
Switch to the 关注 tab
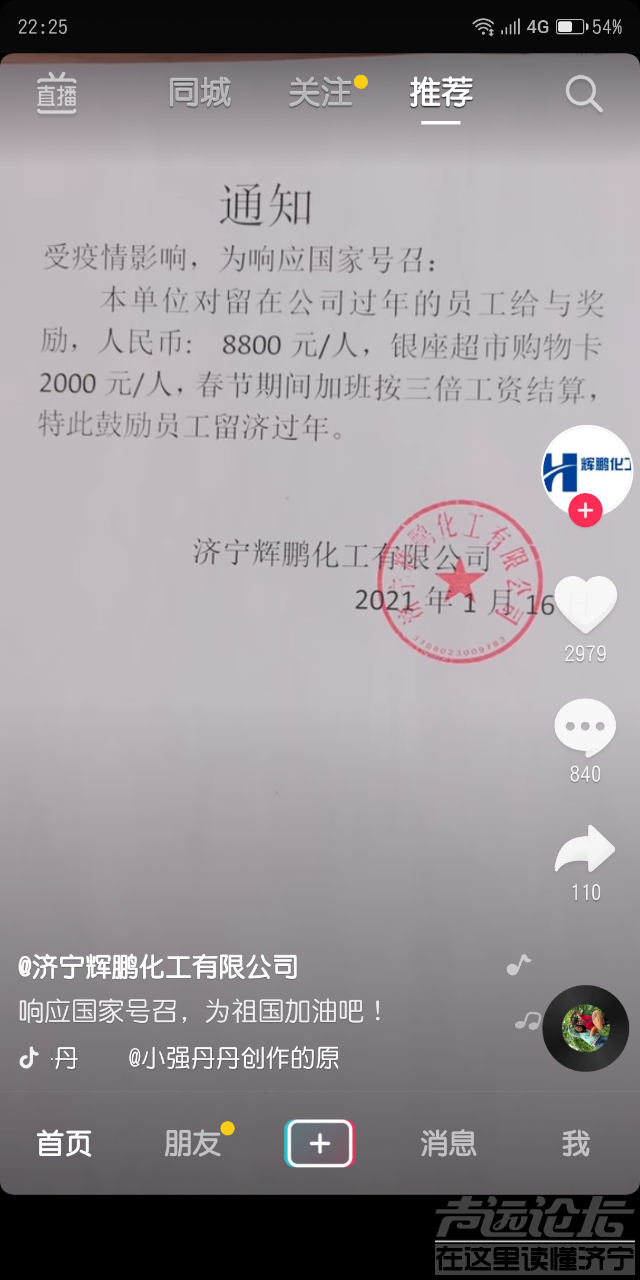coord(321,93)
